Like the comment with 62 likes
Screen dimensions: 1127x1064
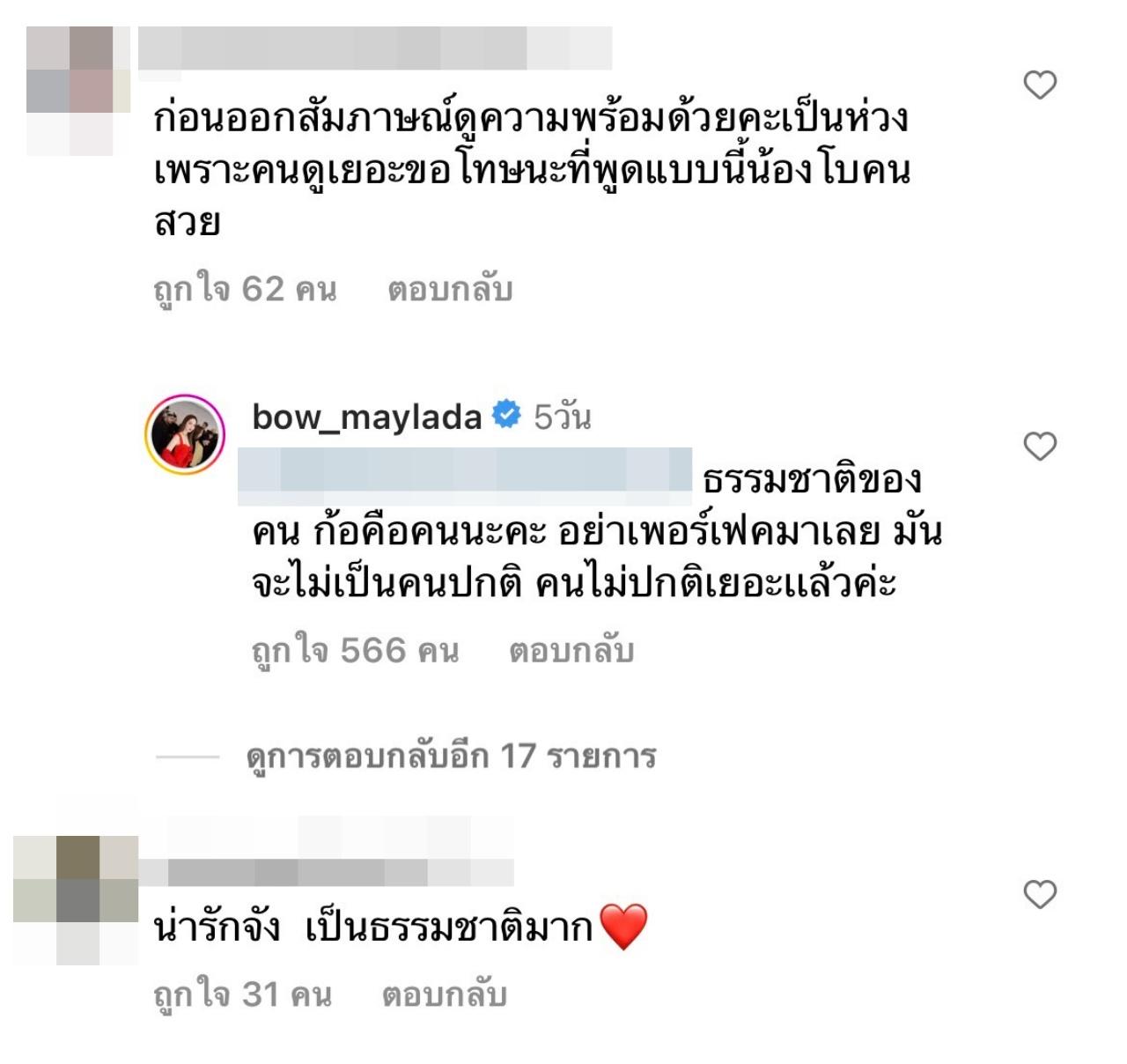point(1040,85)
